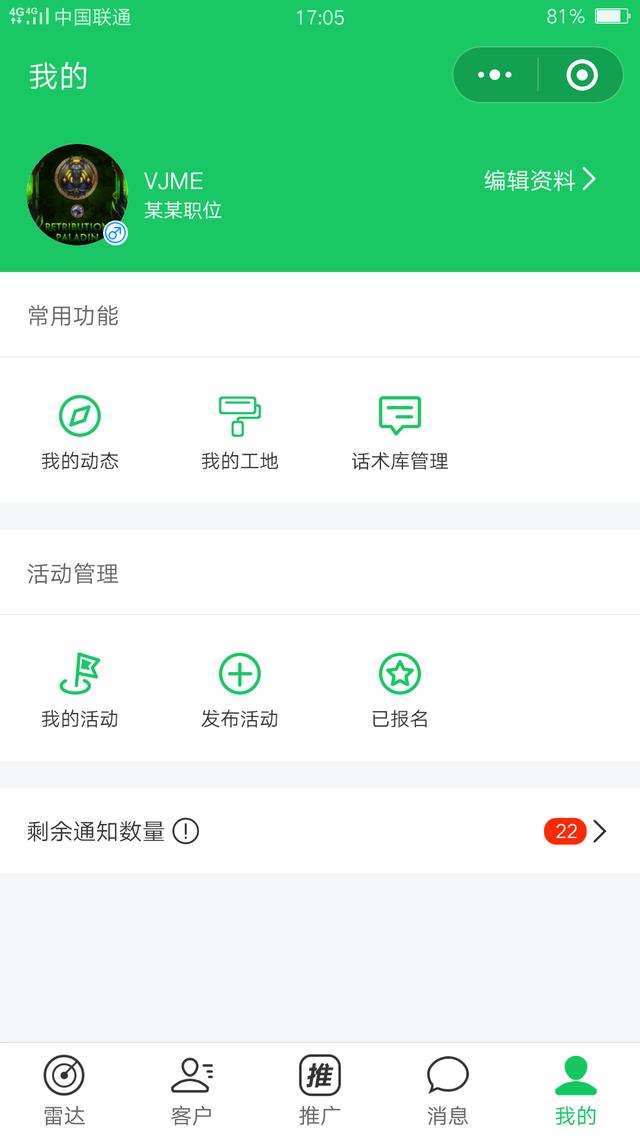Open 话术库管理
Viewport: 640px width, 1138px height.
coord(400,432)
